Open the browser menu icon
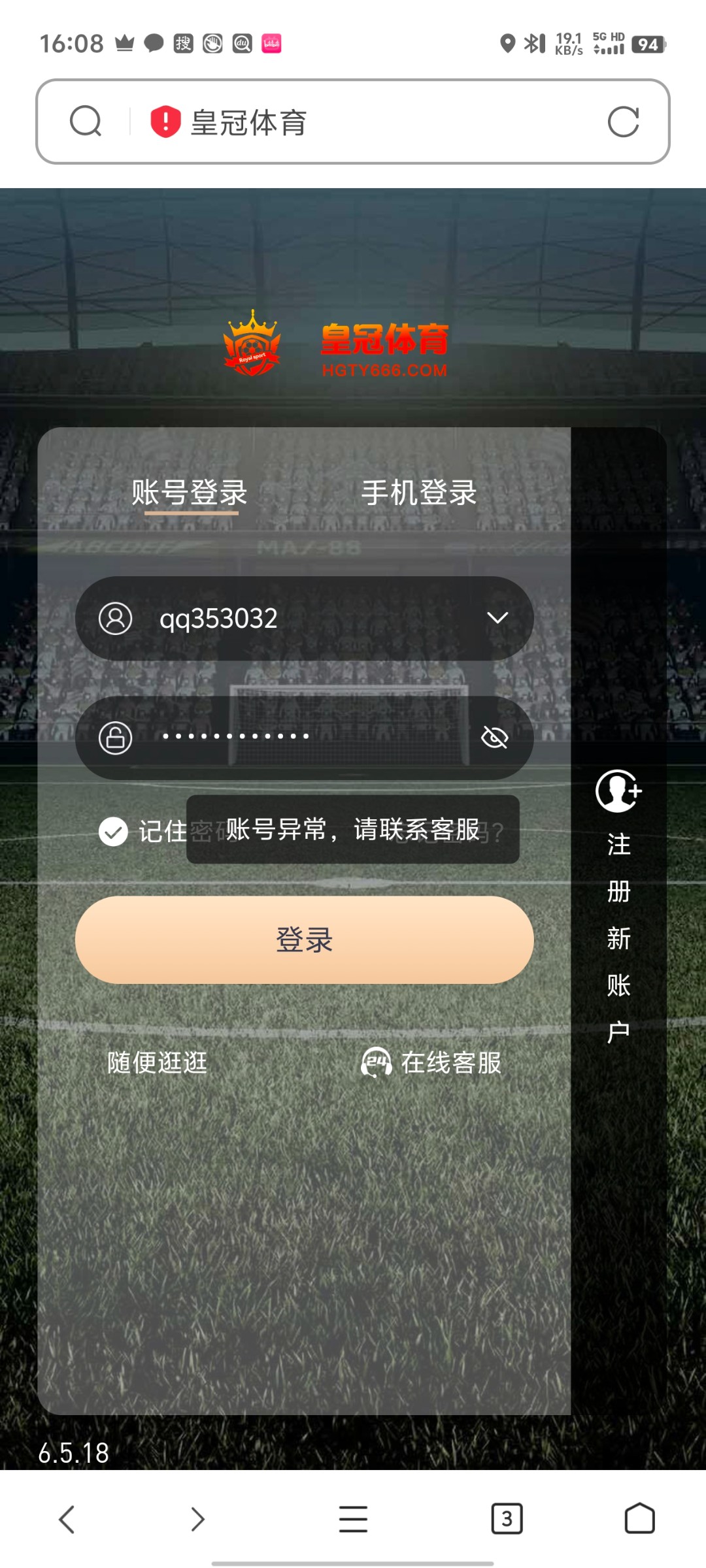706x1568 pixels. (x=353, y=1519)
